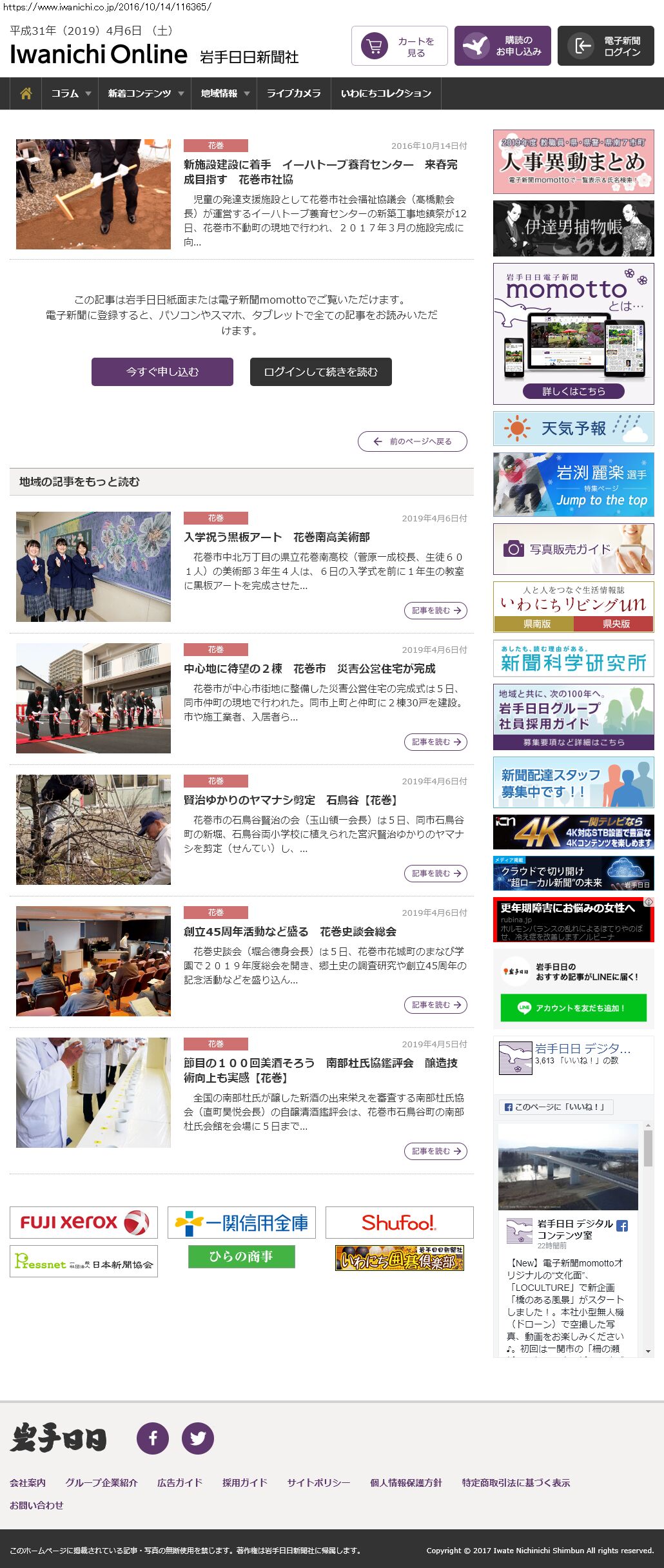Open お問い合わせ footer link

pos(37,1505)
